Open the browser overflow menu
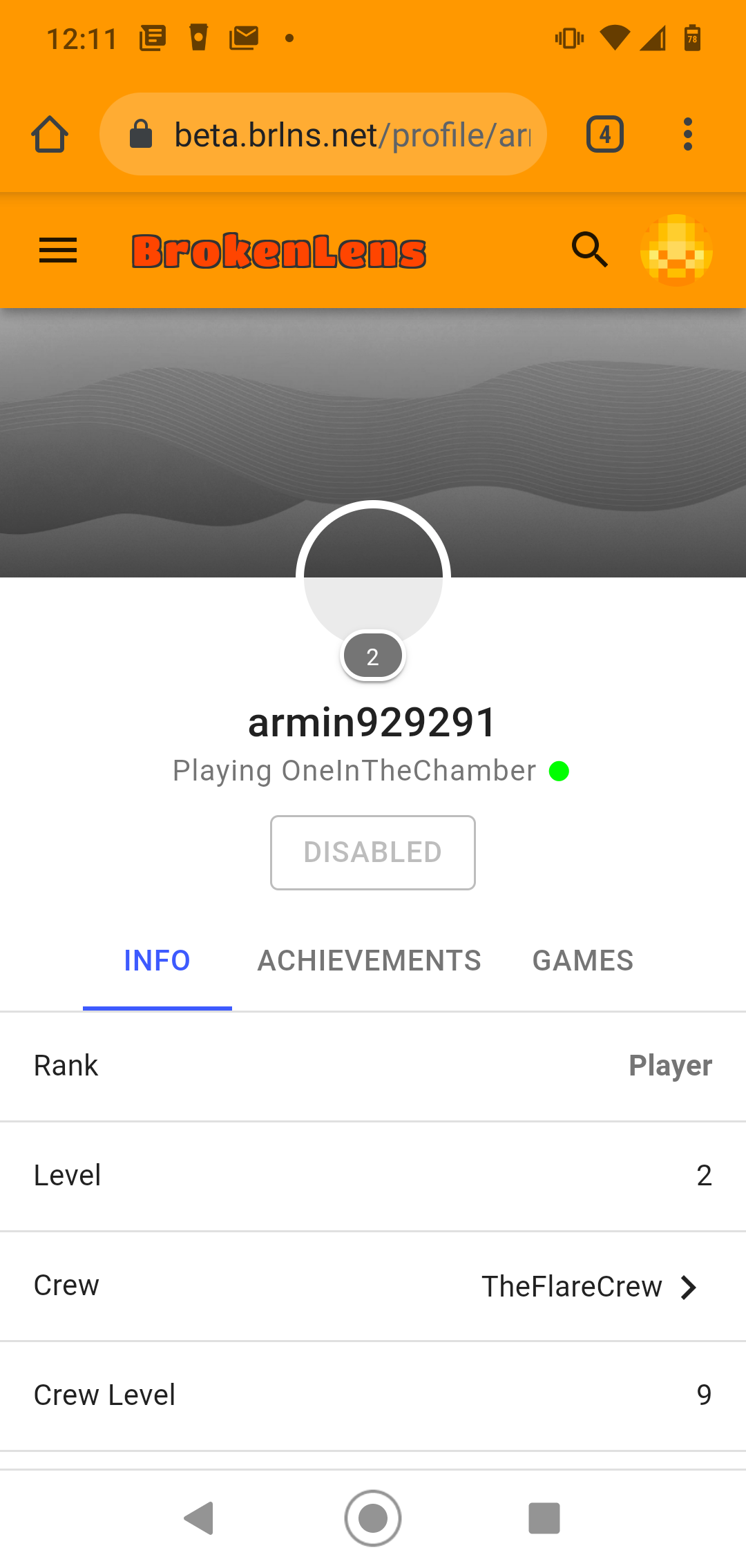The image size is (746, 1568). (687, 134)
